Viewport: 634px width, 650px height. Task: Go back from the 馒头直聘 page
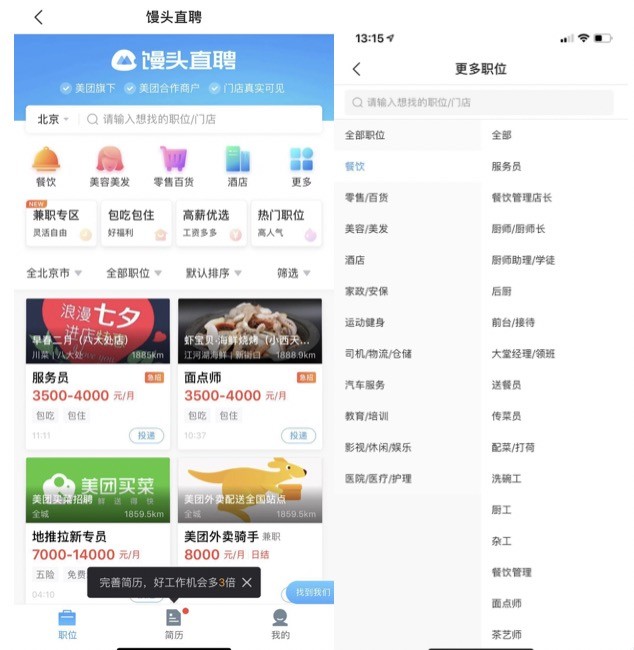[x=39, y=17]
